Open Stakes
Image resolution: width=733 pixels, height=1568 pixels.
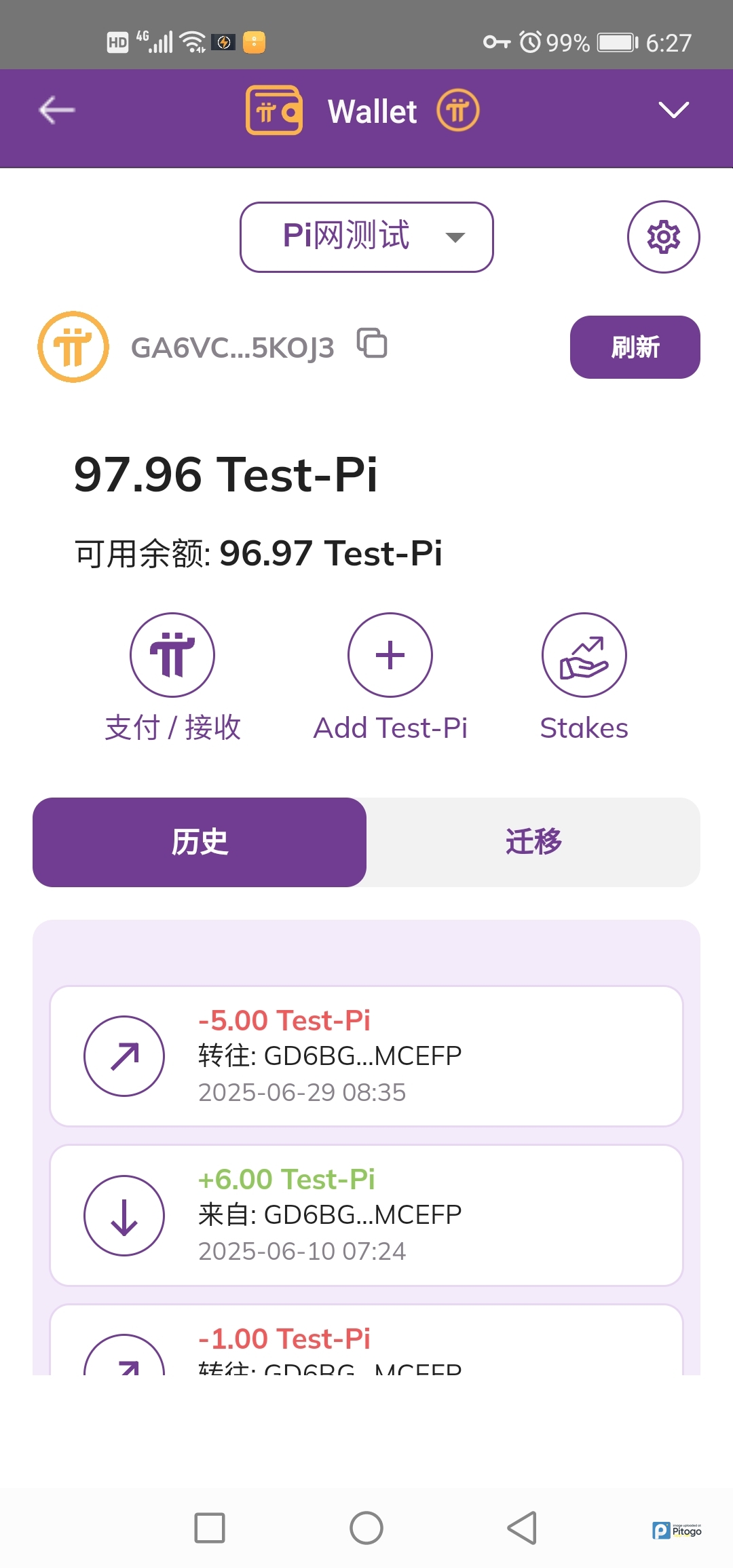584,656
